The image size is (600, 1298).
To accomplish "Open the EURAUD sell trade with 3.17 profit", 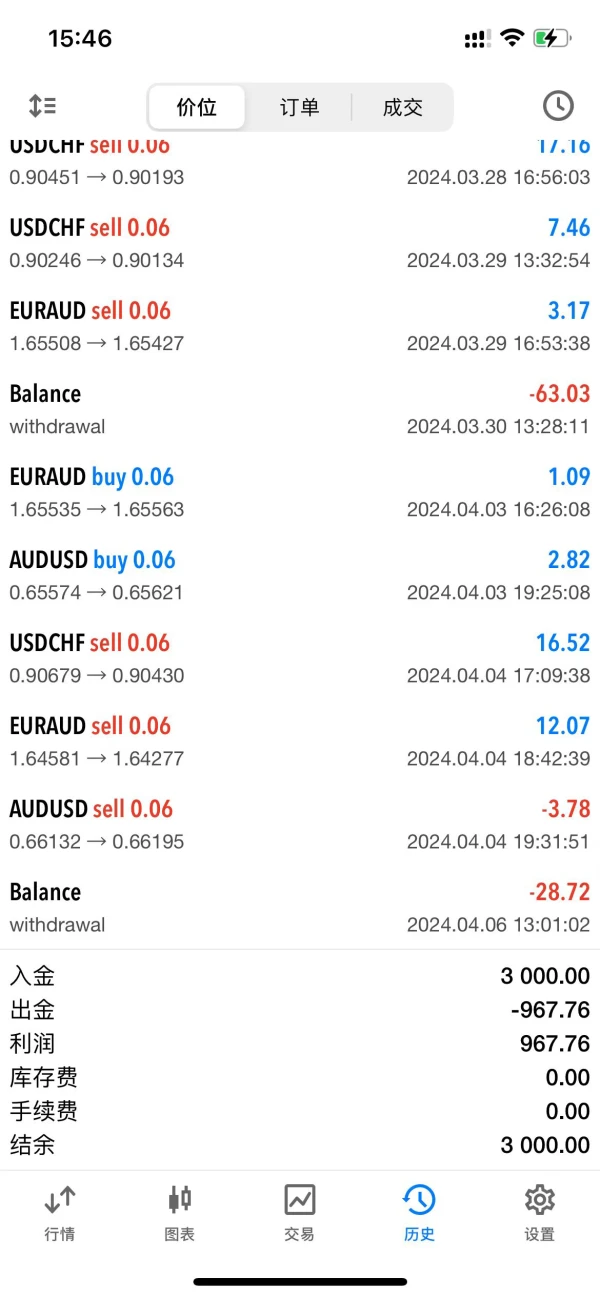I will point(300,326).
